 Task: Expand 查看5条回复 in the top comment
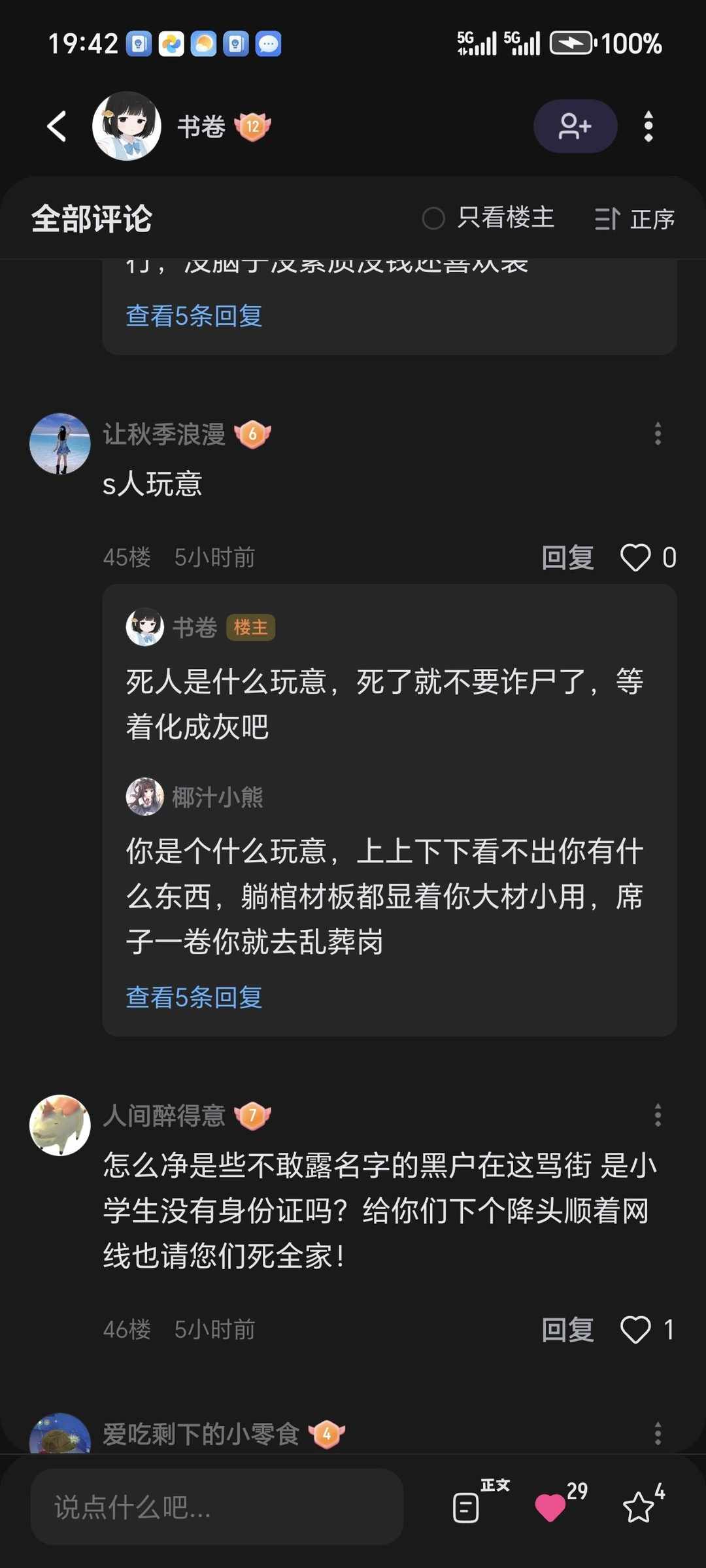(x=193, y=316)
